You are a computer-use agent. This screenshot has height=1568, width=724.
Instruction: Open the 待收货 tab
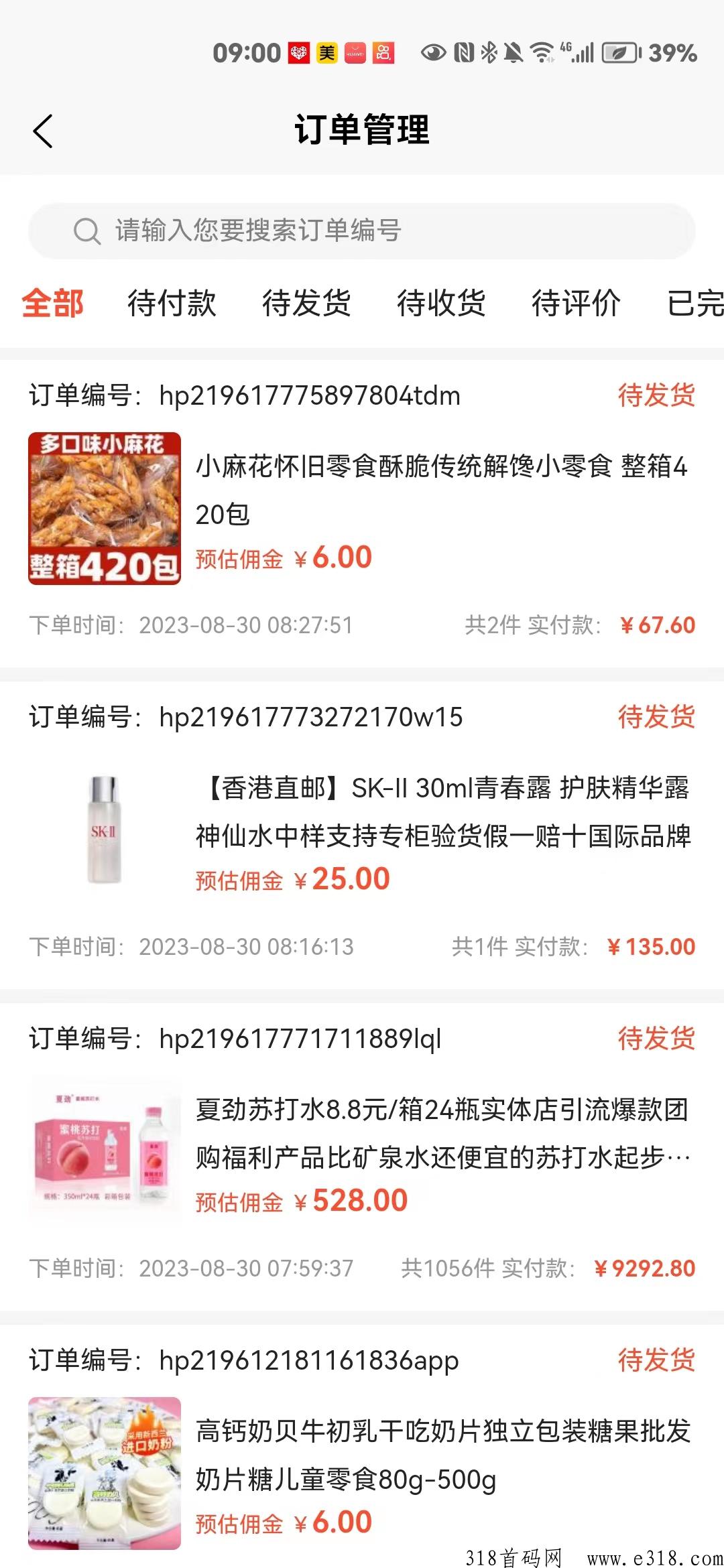442,303
